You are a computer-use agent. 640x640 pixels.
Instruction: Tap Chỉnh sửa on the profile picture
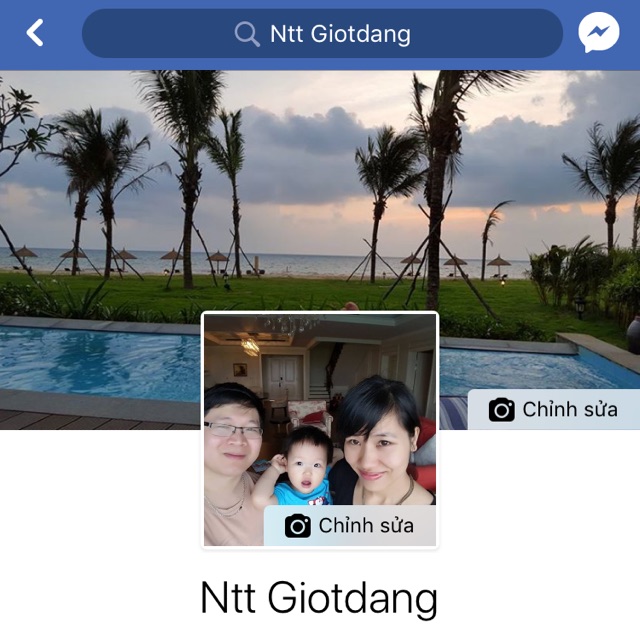click(x=350, y=525)
